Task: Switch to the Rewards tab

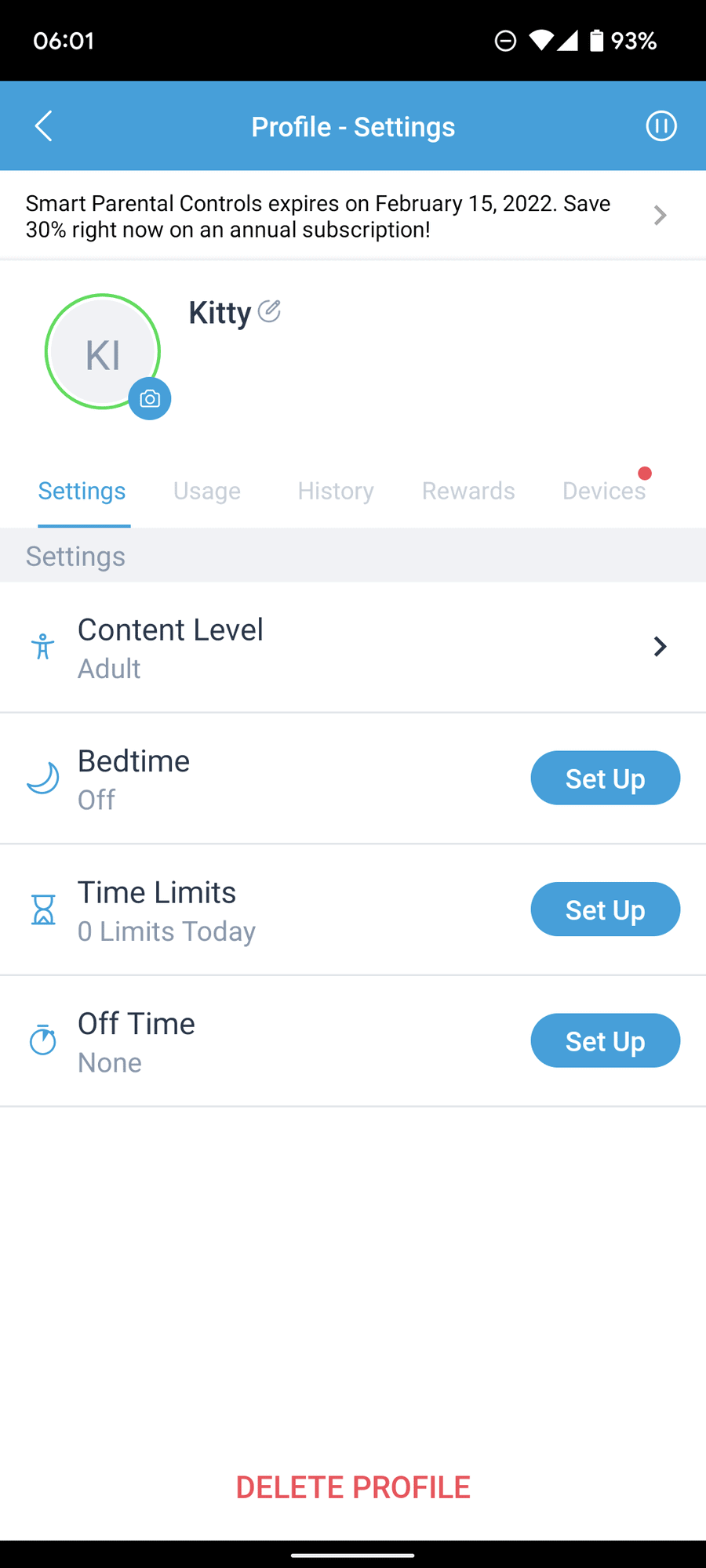Action: click(468, 491)
